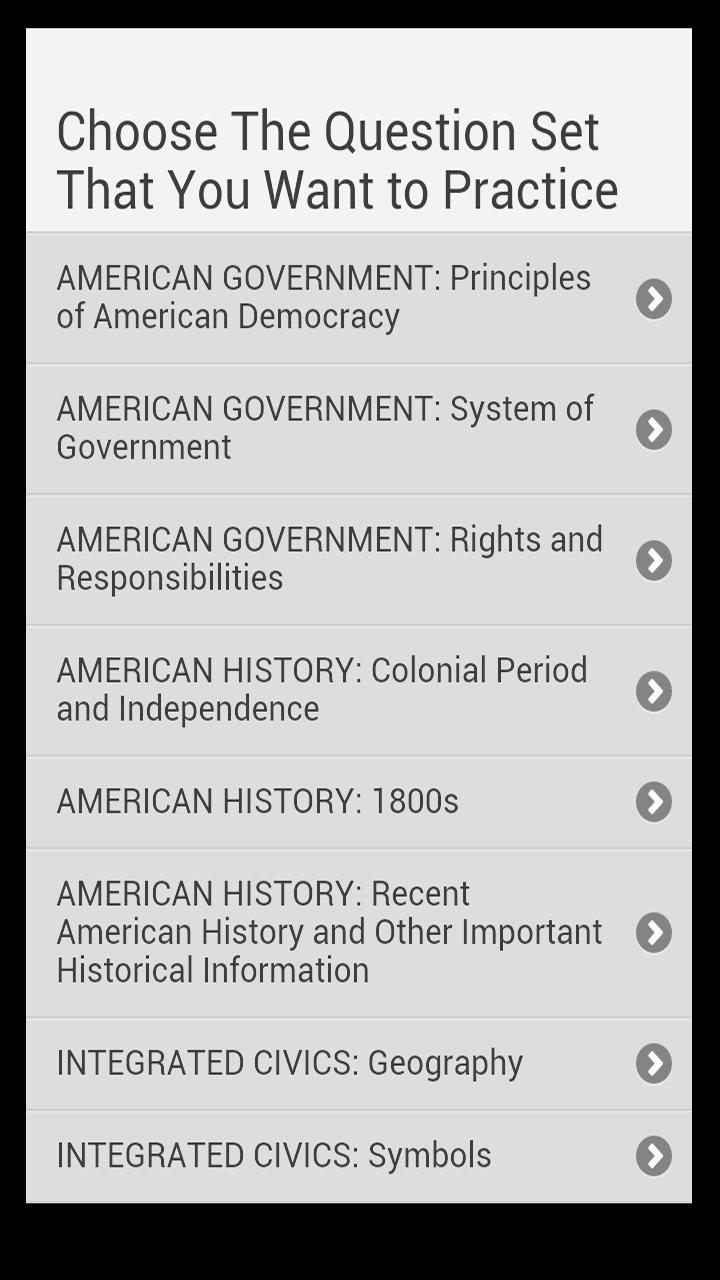The width and height of the screenshot is (720, 1280).
Task: Click the arrow icon on AMERICAN HISTORY: 1800s row
Action: point(653,801)
